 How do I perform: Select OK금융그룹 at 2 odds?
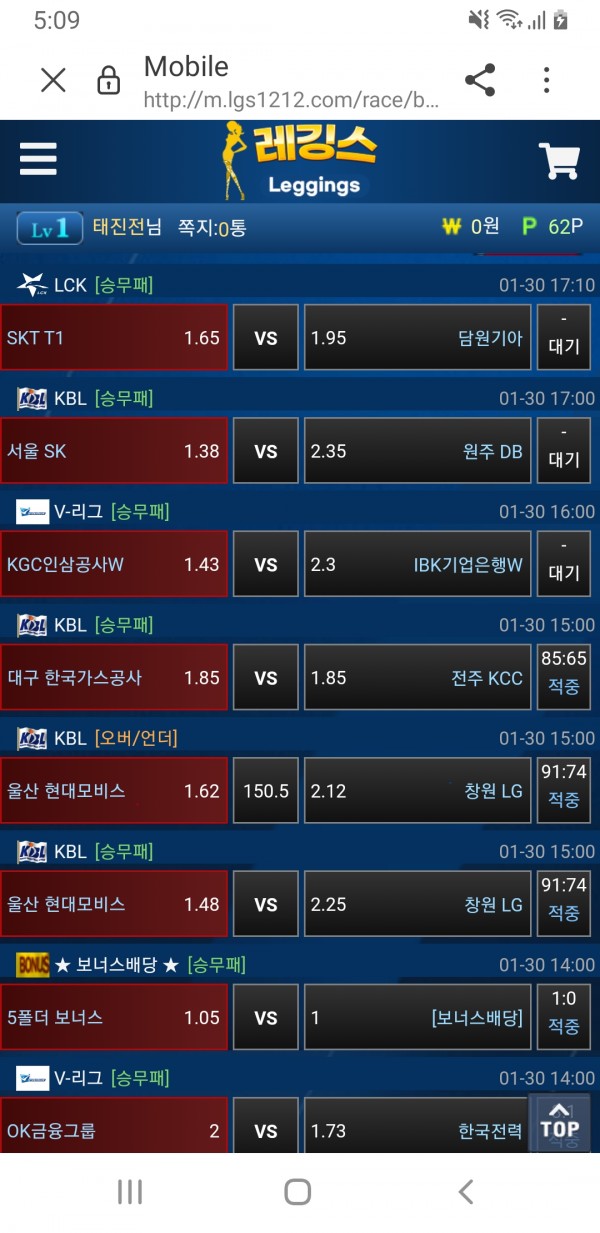(x=114, y=1130)
